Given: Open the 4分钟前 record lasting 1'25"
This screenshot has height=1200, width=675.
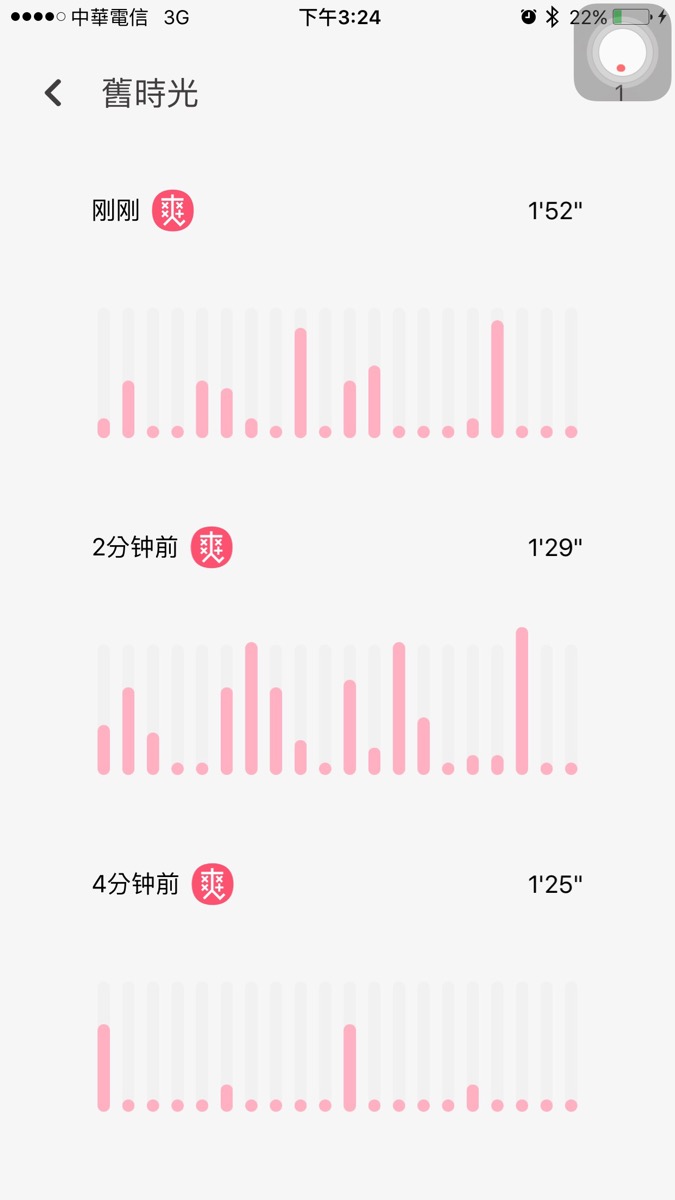Looking at the screenshot, I should pos(337,994).
